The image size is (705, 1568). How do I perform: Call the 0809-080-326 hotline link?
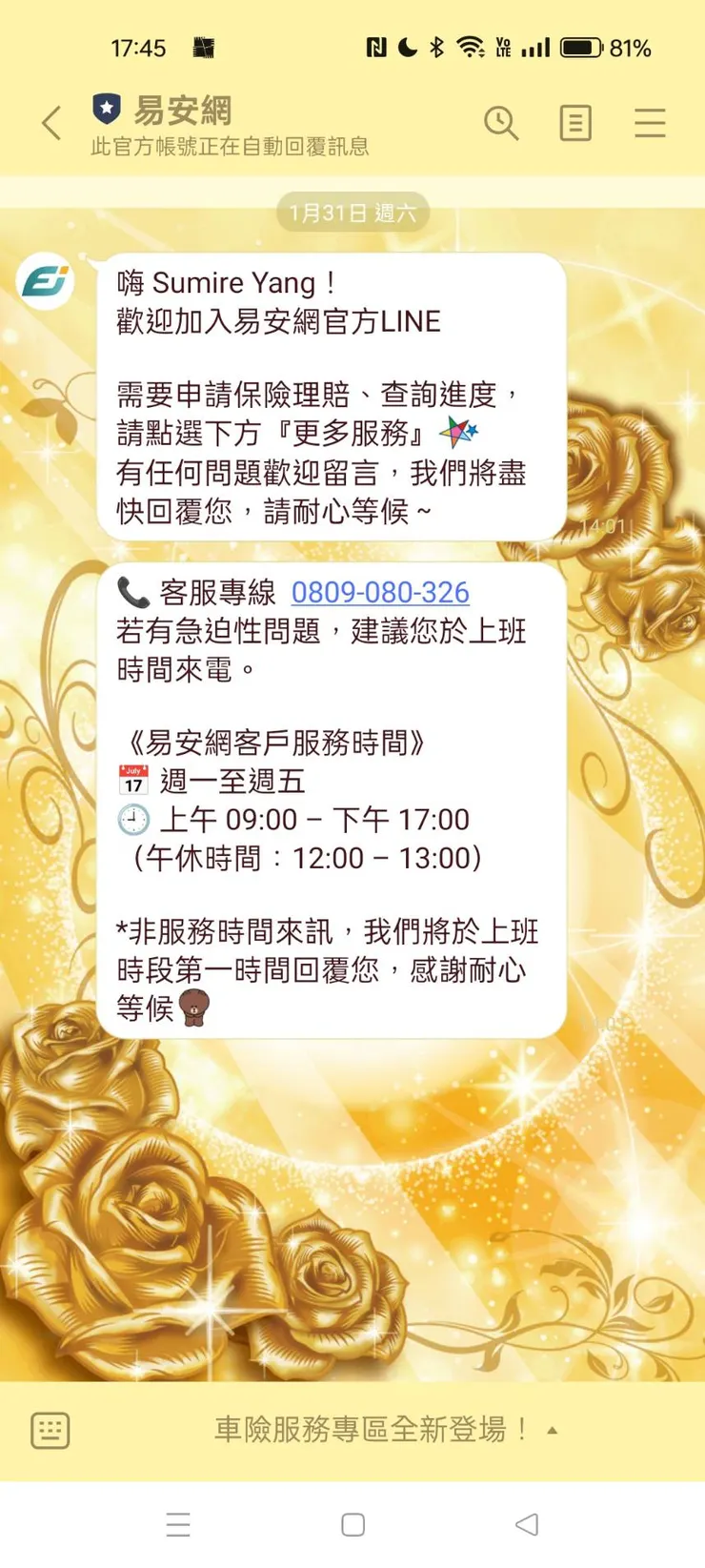pyautogui.click(x=380, y=592)
